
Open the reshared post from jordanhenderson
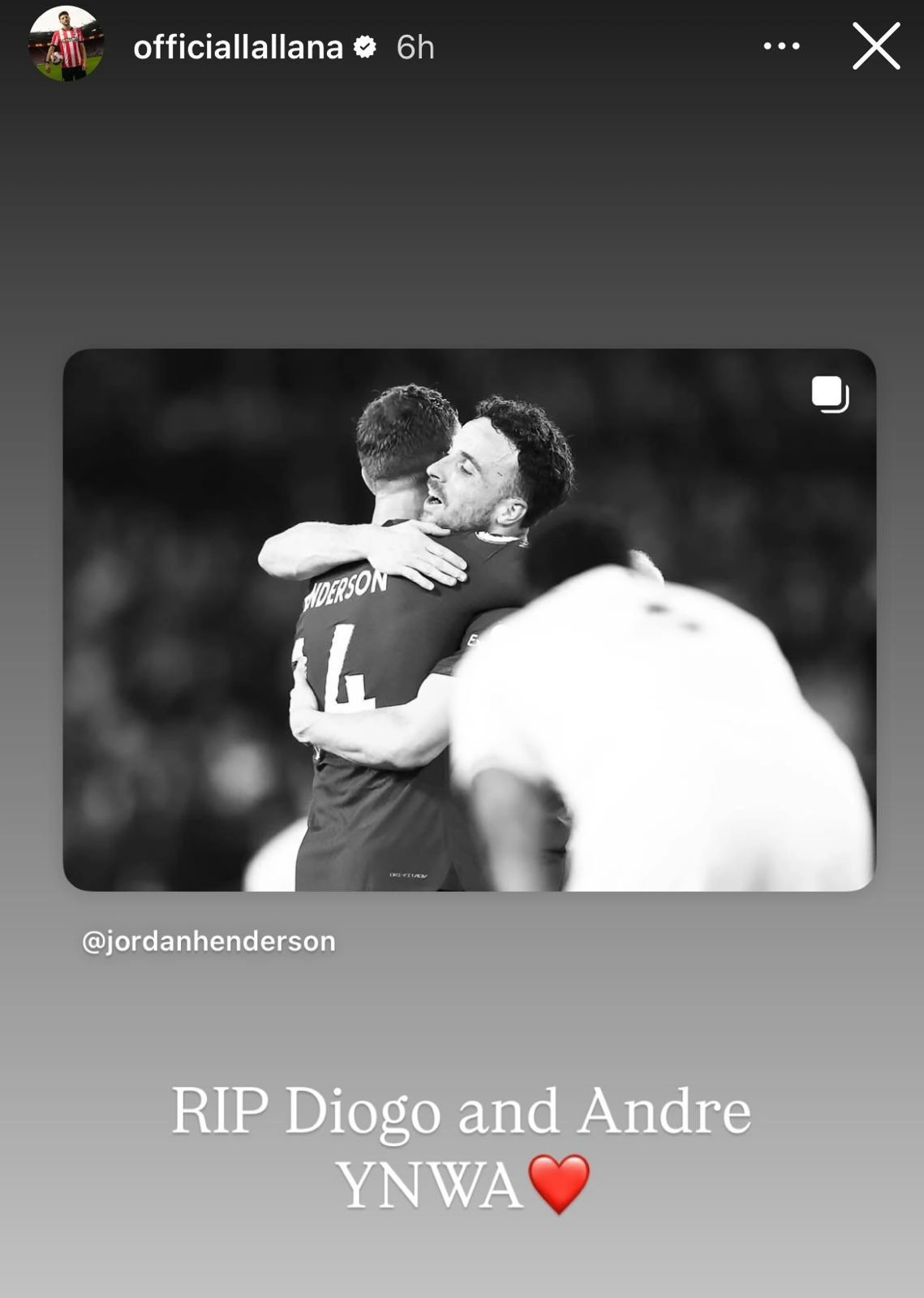pyautogui.click(x=469, y=620)
